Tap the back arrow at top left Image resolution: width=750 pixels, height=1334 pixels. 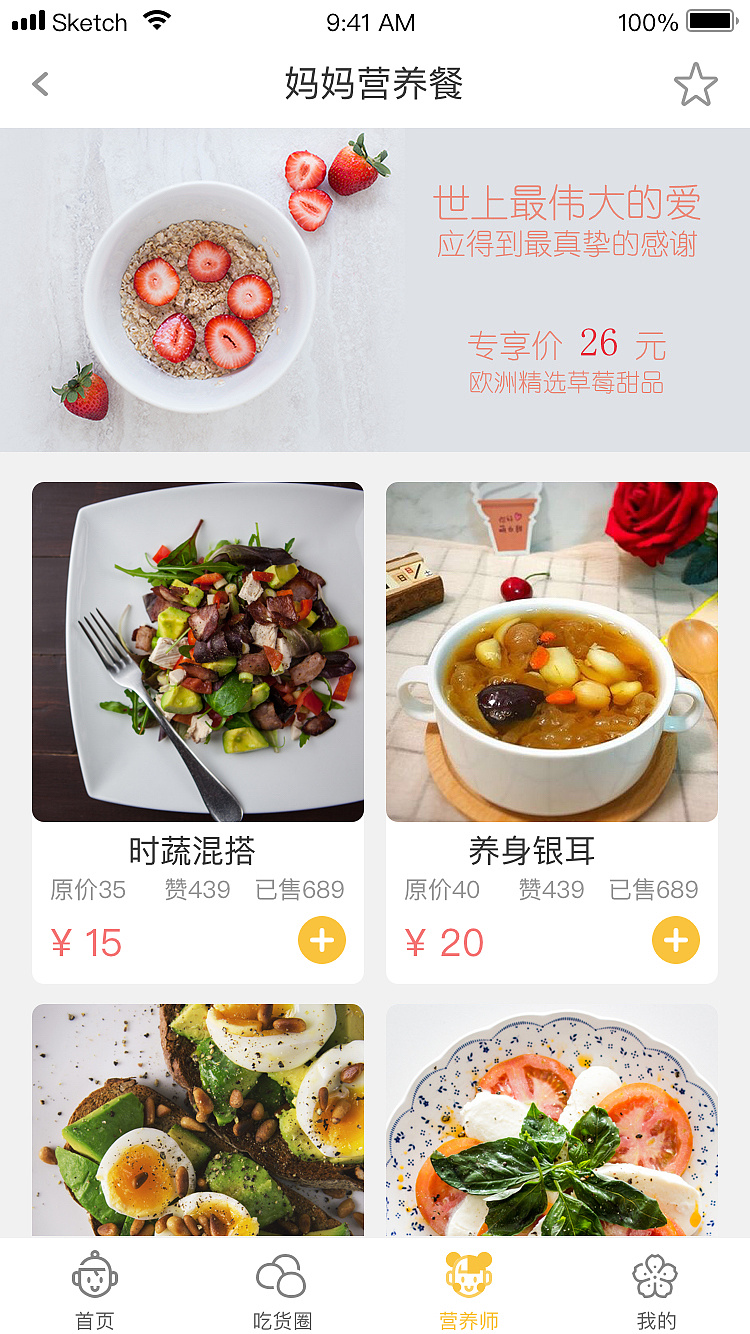pos(40,84)
